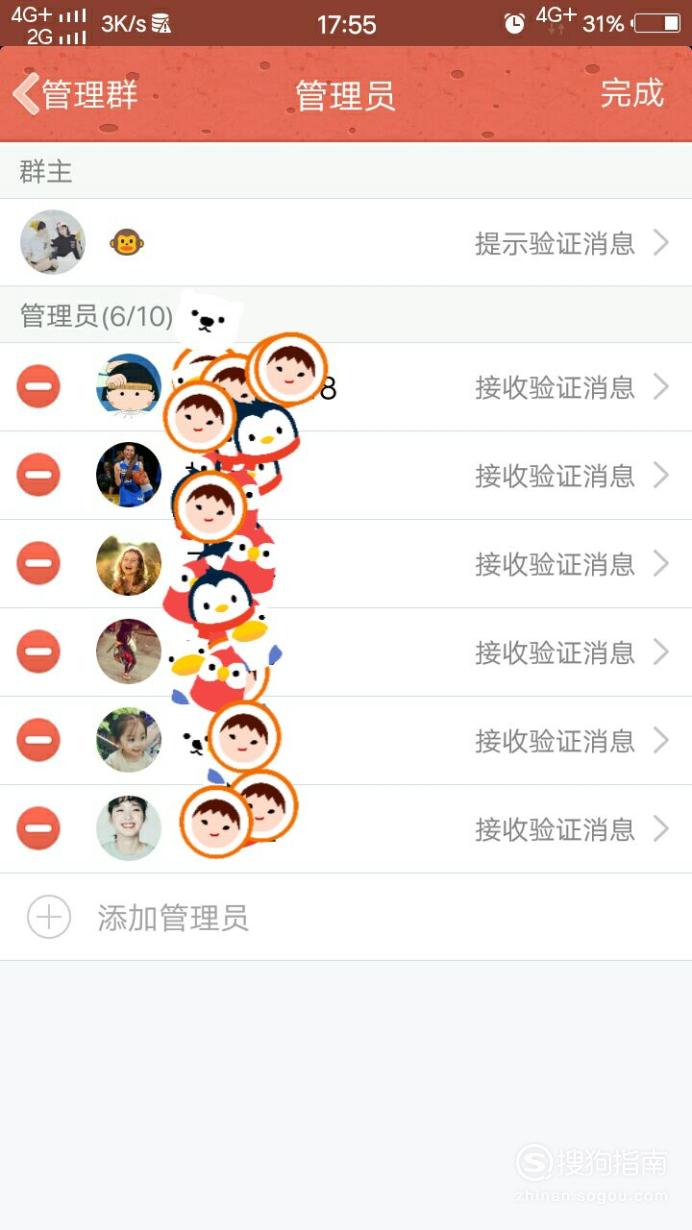The height and width of the screenshot is (1230, 692).
Task: Open 接收验证消息 for the little girl admin
Action: point(571,740)
